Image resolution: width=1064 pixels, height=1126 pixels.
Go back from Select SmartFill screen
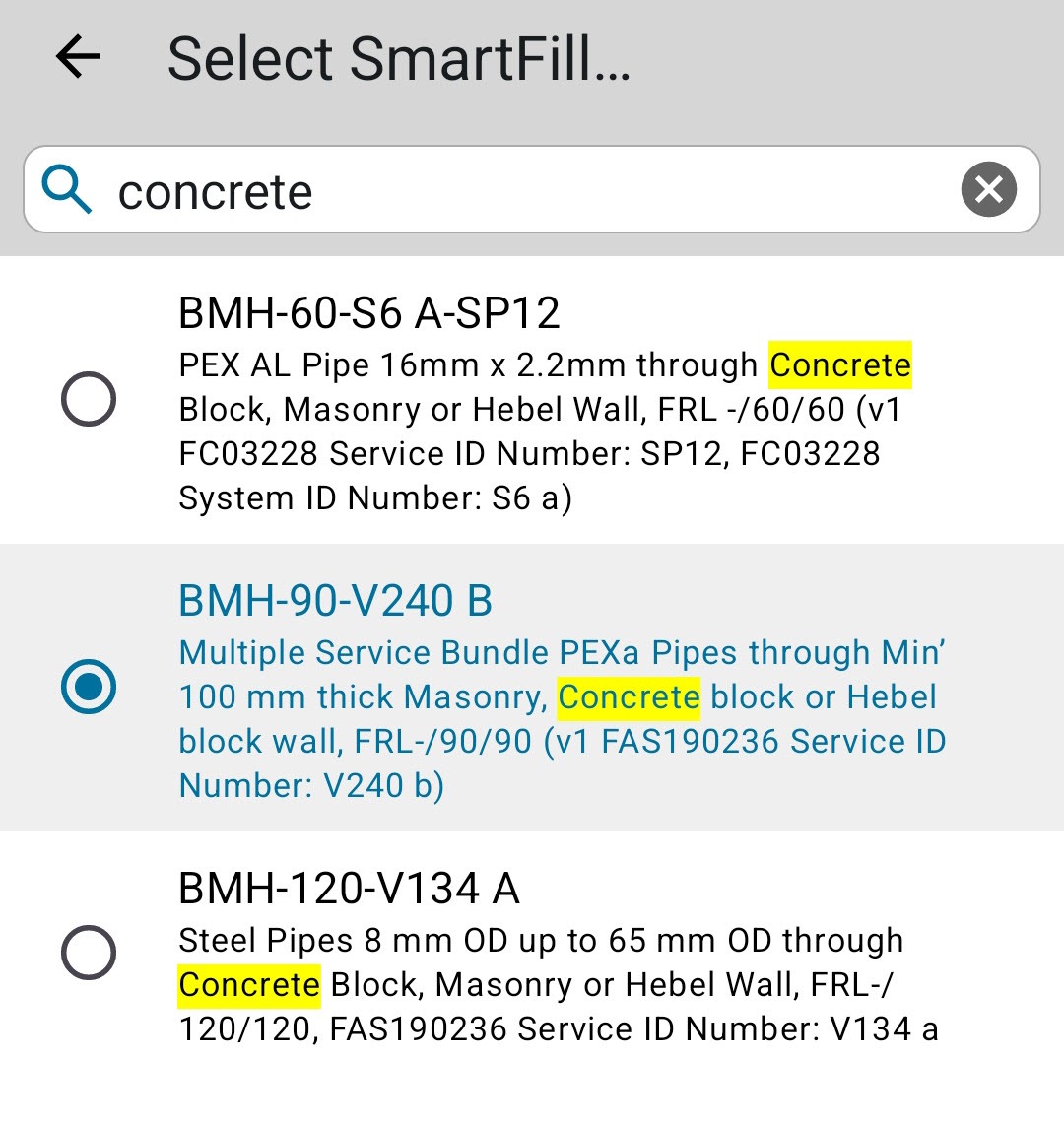pos(79,57)
